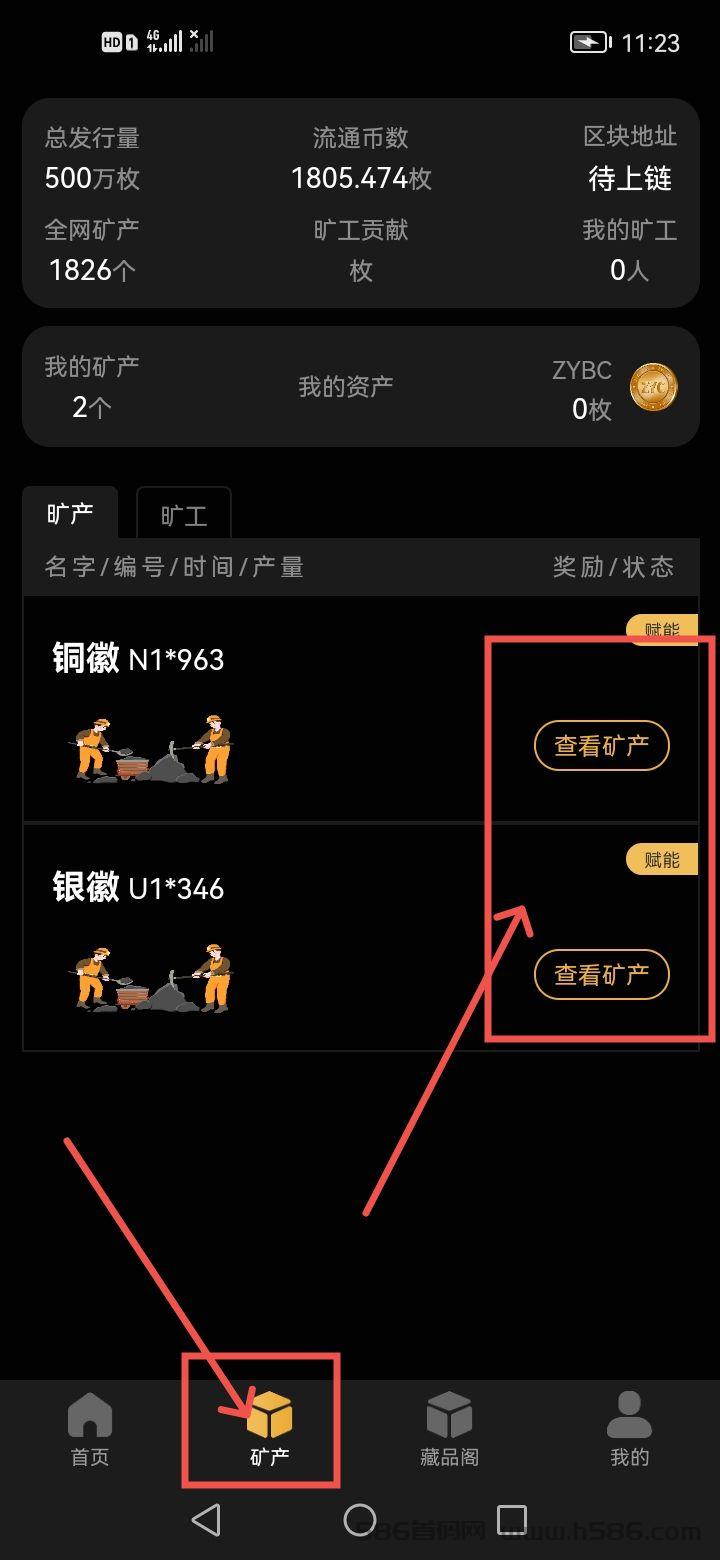This screenshot has height=1560, width=720.
Task: Tap the 赋能 tag on 银徽
Action: [x=662, y=859]
